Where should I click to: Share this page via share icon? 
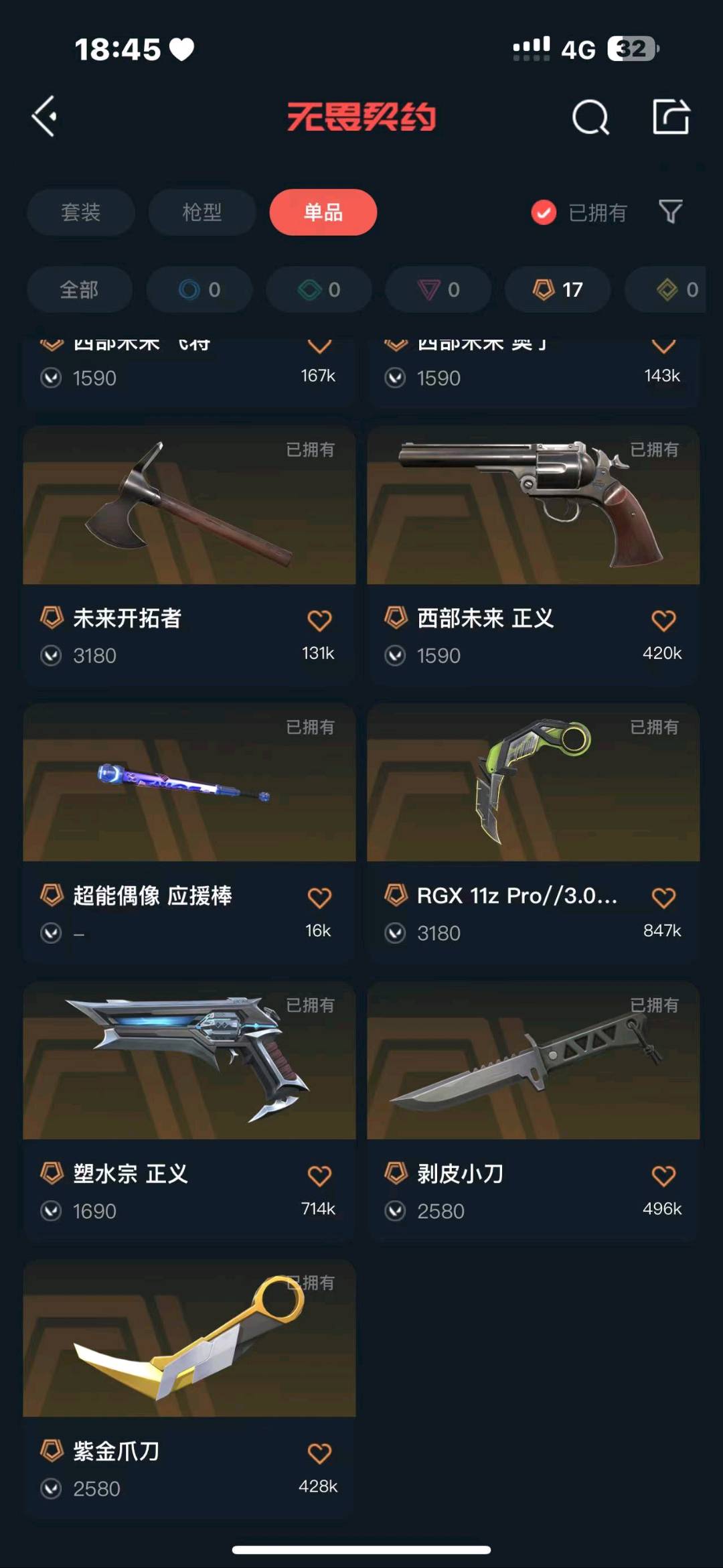click(671, 117)
